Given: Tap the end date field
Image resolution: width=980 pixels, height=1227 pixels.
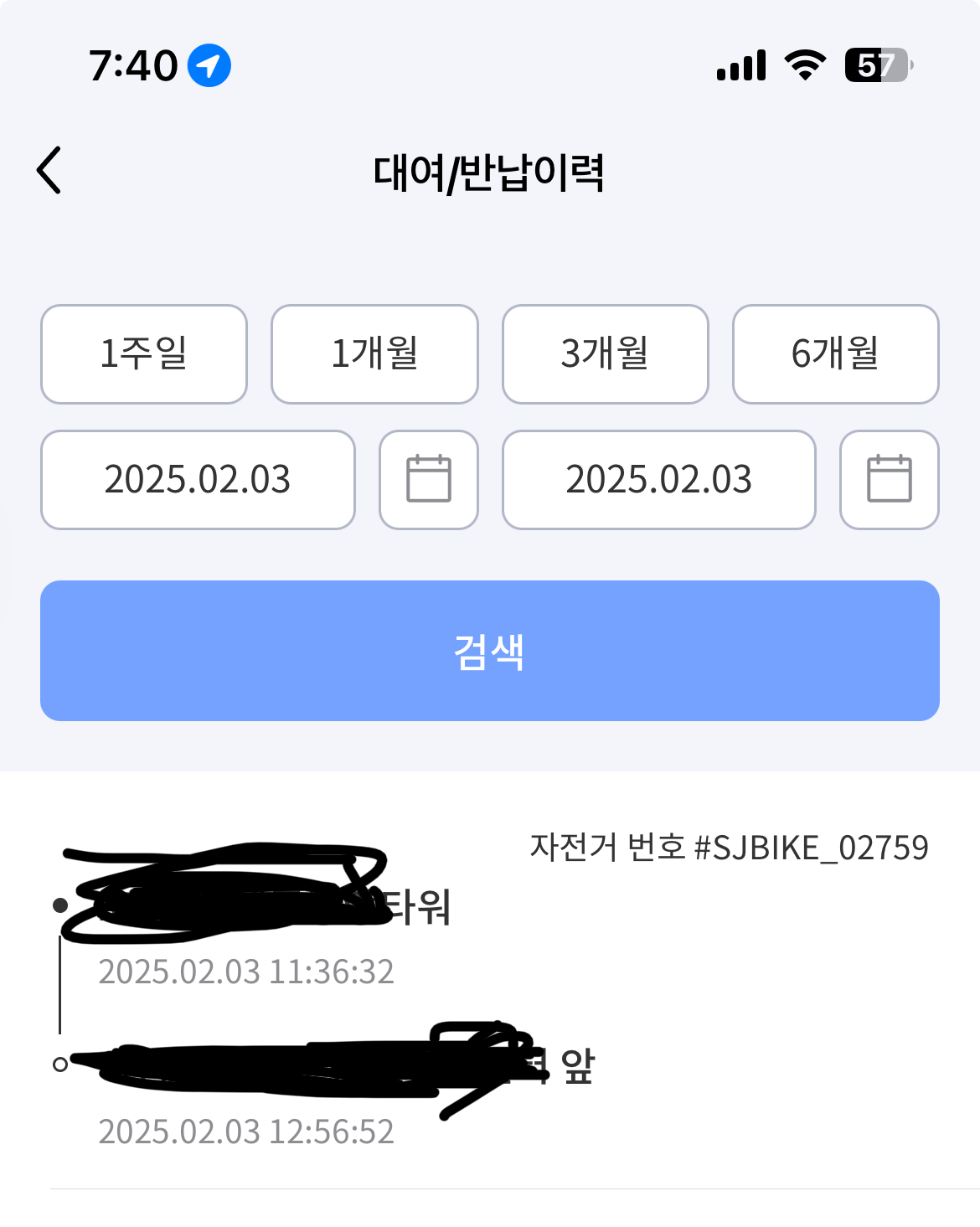Looking at the screenshot, I should pos(658,479).
